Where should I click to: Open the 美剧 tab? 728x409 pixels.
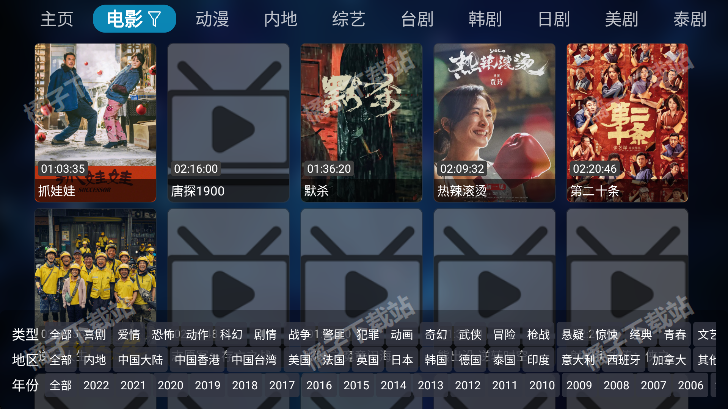[621, 19]
